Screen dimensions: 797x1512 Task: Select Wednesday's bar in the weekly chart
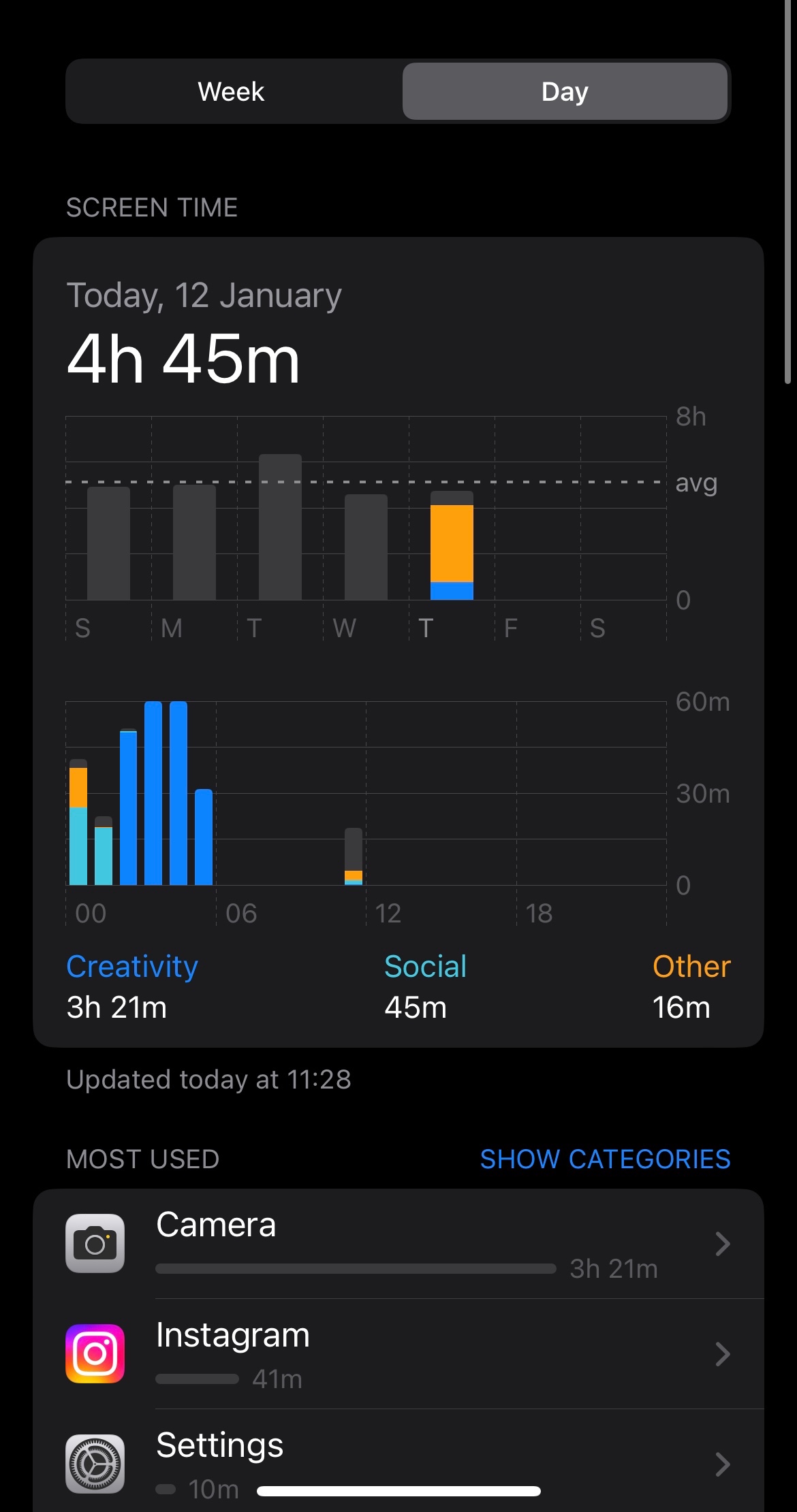pos(365,545)
